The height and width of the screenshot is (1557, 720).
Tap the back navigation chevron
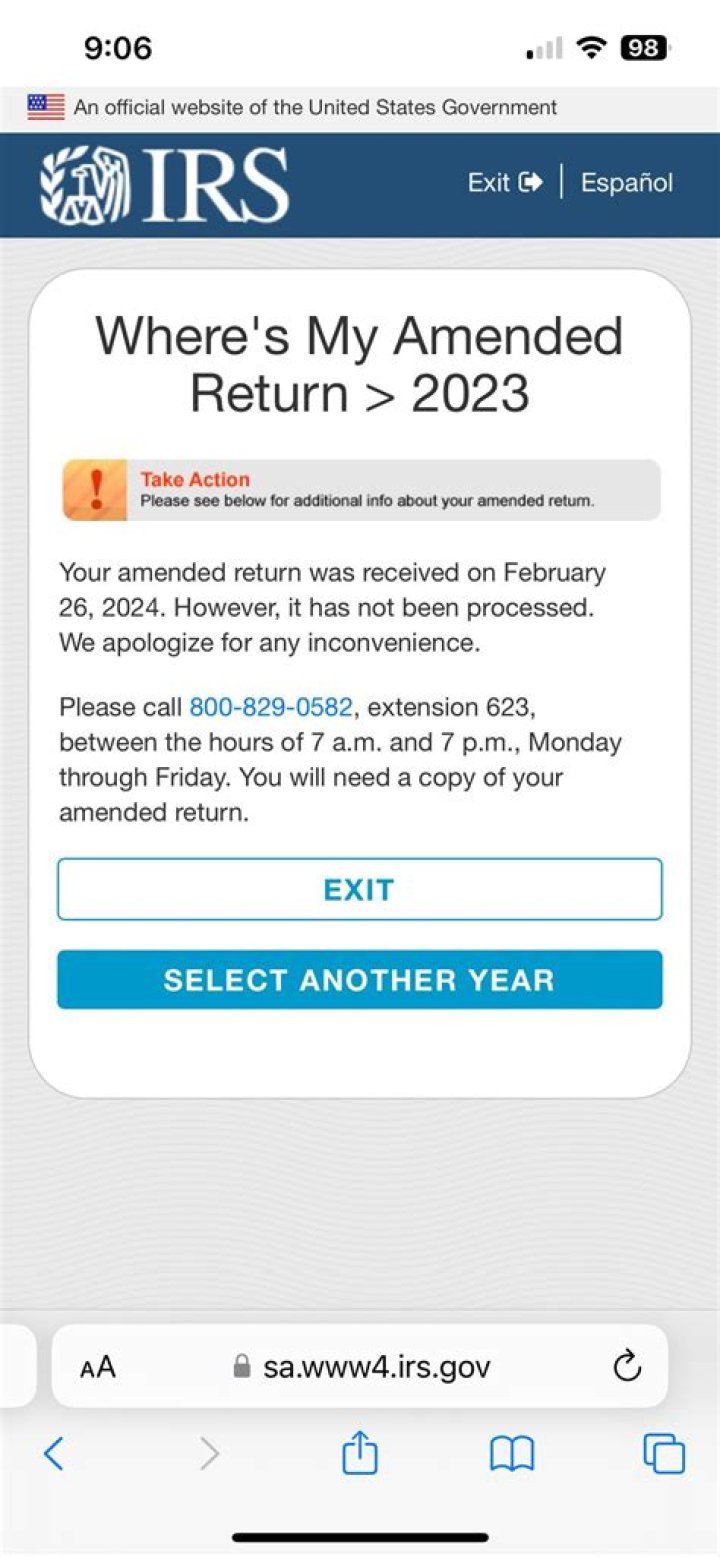(x=55, y=1456)
